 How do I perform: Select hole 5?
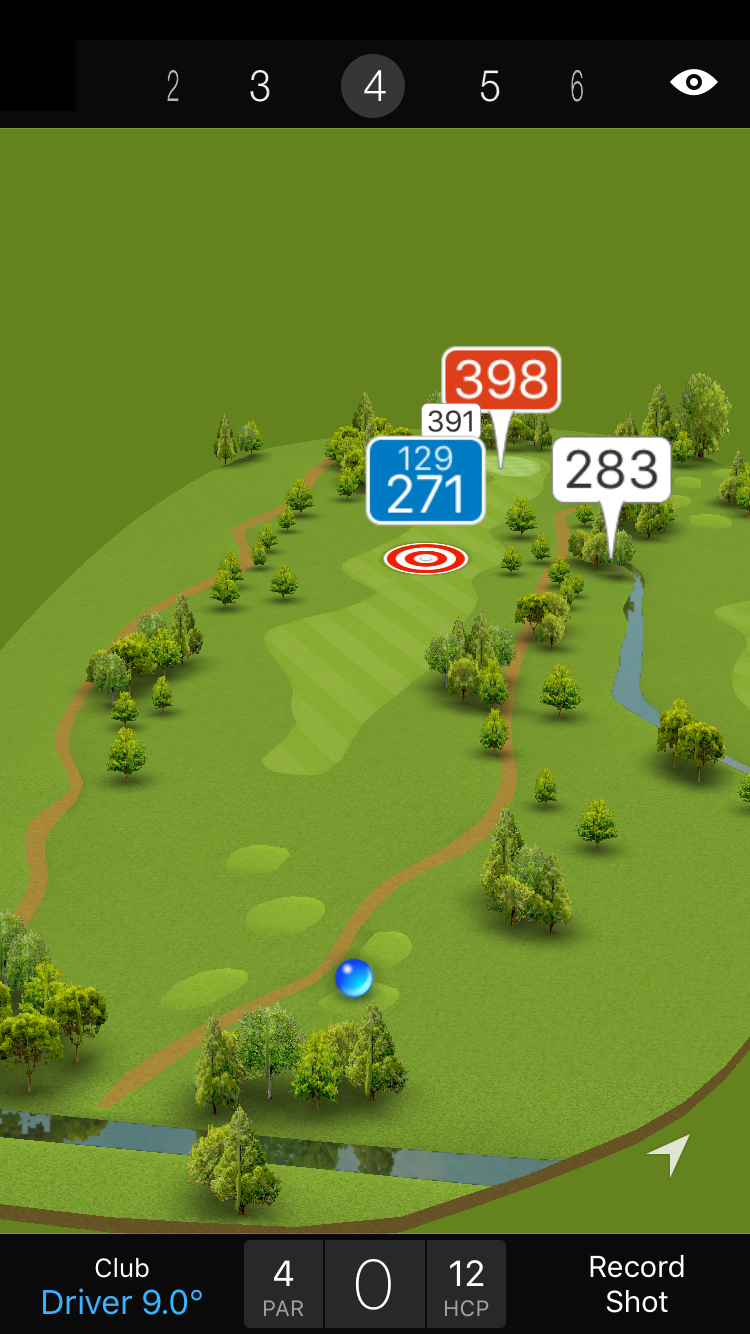click(x=489, y=87)
